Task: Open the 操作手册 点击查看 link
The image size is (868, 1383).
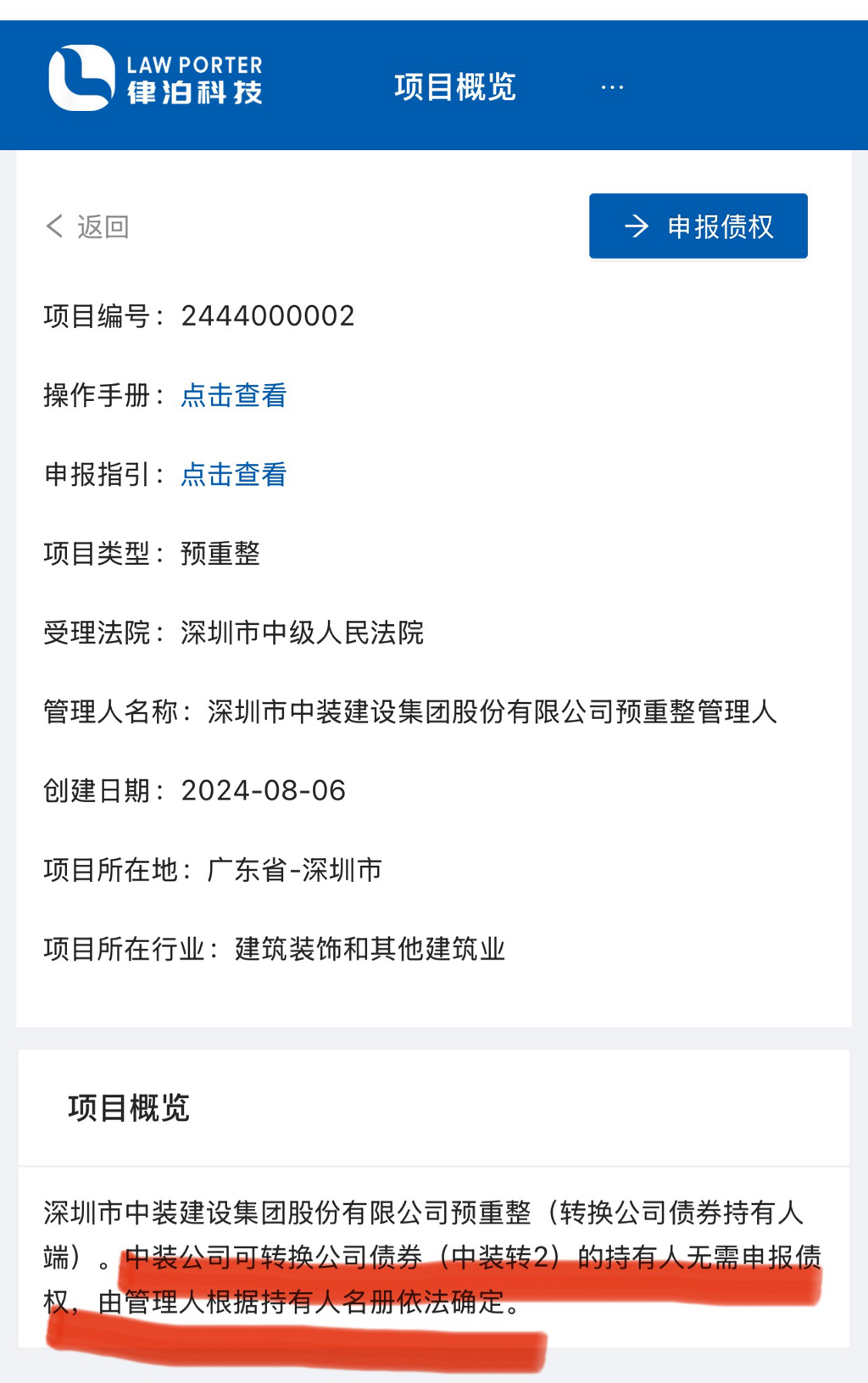Action: [234, 395]
